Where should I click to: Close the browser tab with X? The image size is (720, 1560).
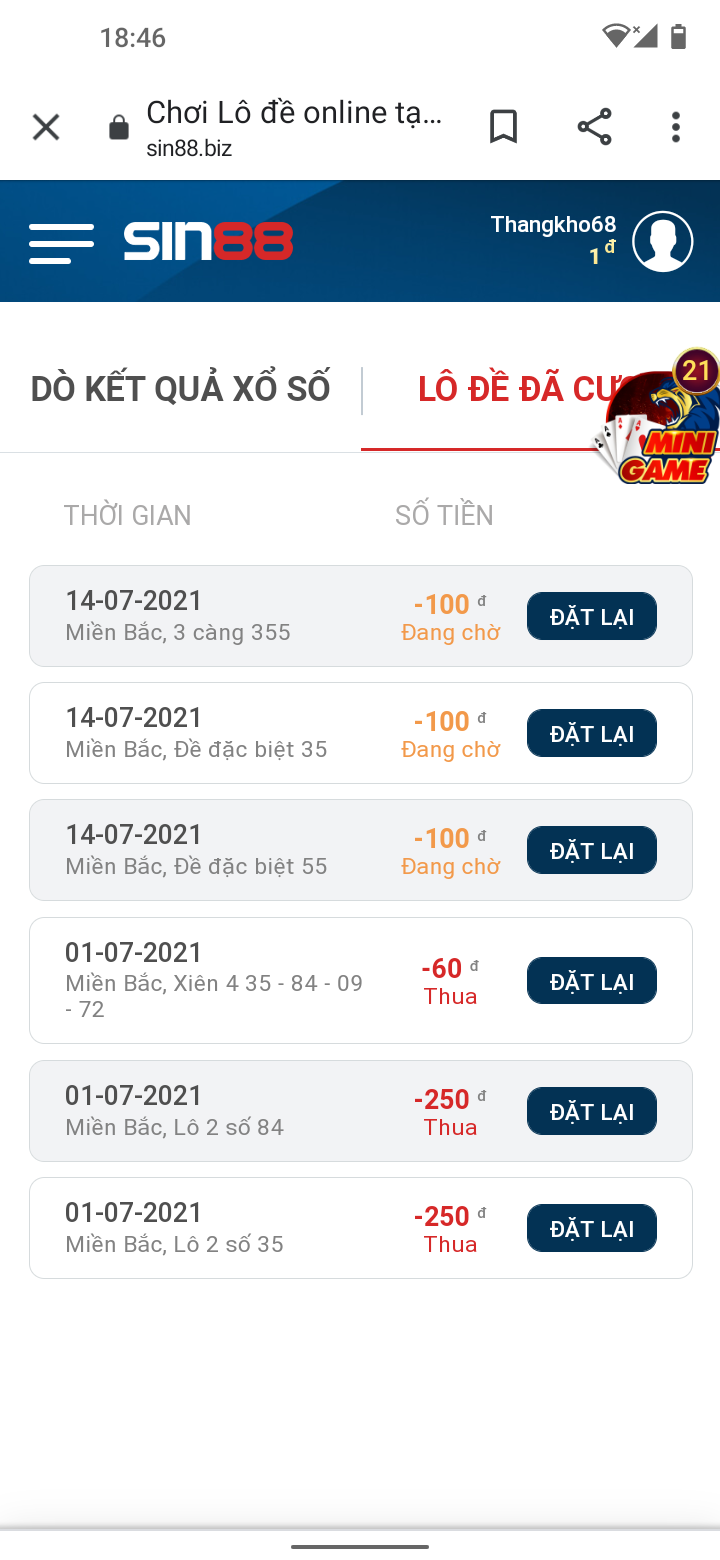point(46,127)
